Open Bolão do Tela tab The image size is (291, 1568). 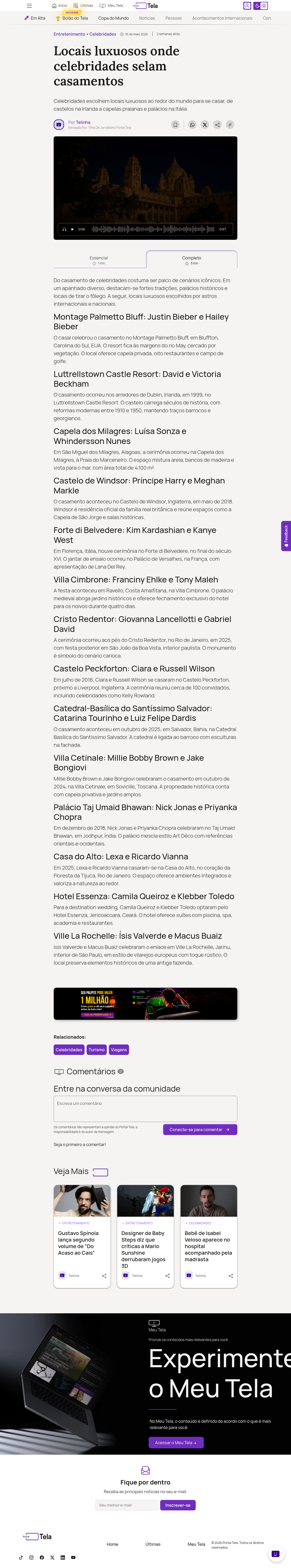click(72, 18)
